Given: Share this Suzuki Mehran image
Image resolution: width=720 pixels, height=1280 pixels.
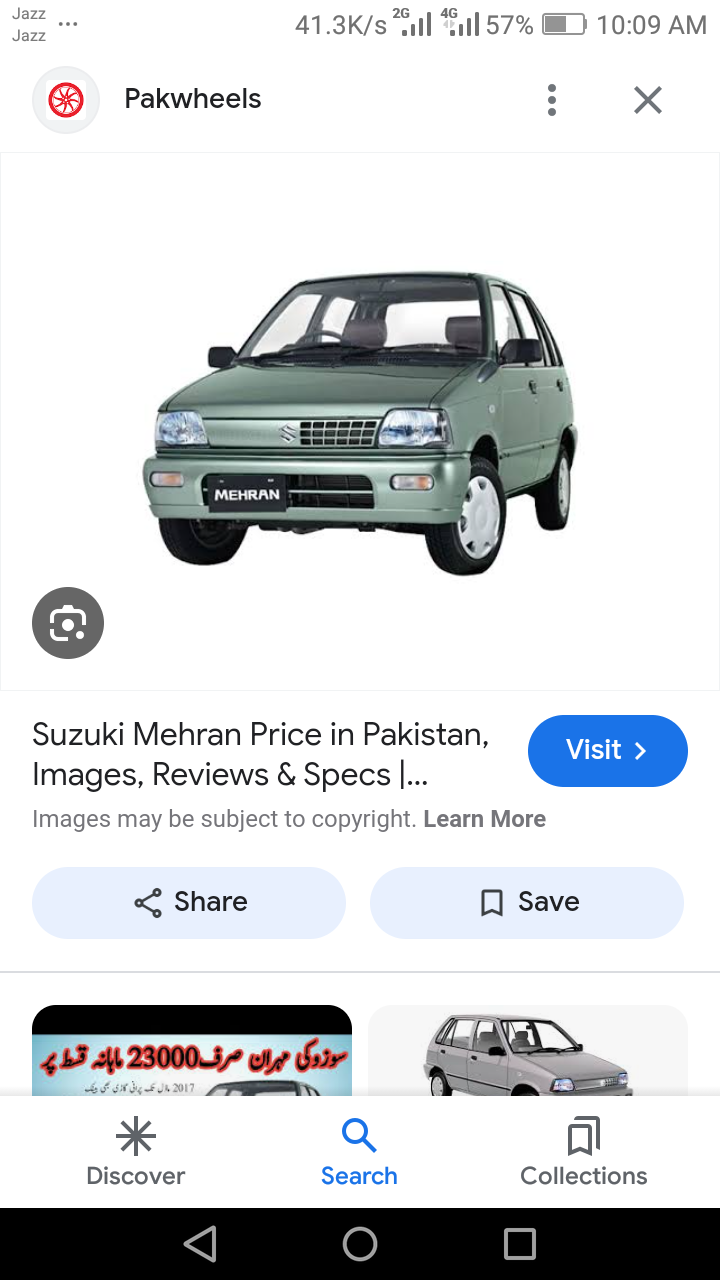Looking at the screenshot, I should pos(189,902).
